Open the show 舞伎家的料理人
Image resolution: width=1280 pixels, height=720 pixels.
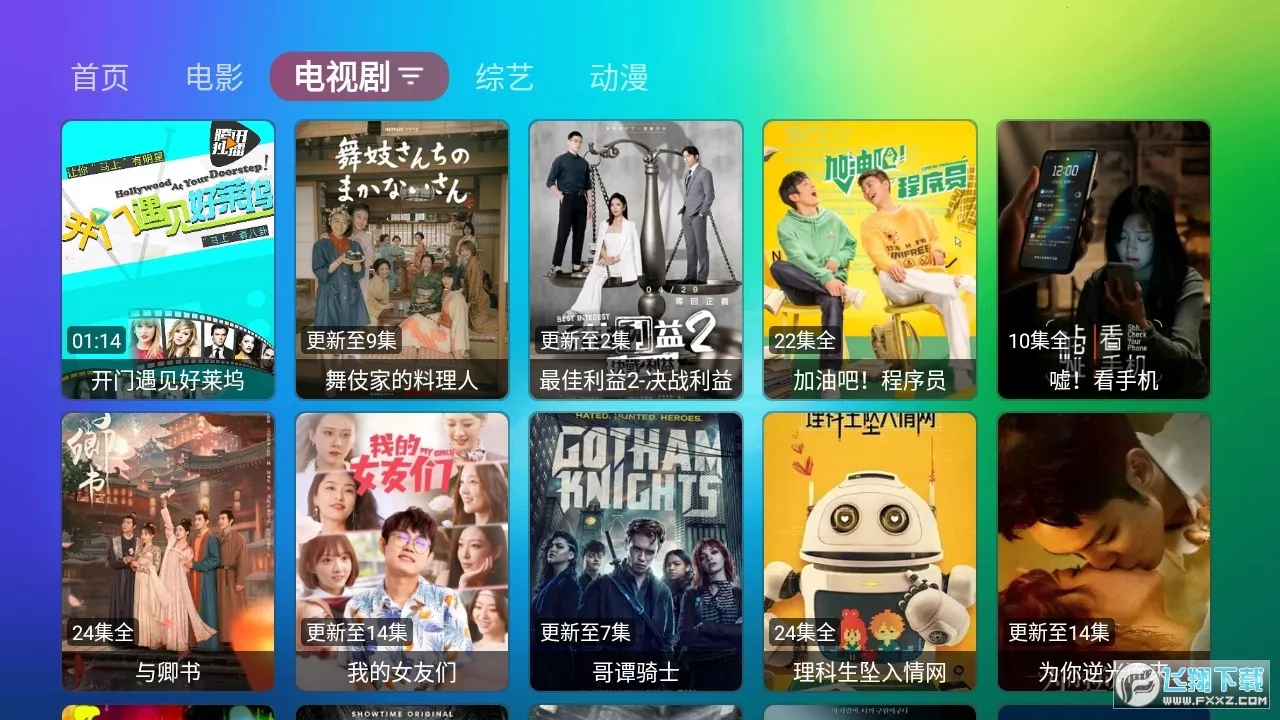(x=402, y=259)
